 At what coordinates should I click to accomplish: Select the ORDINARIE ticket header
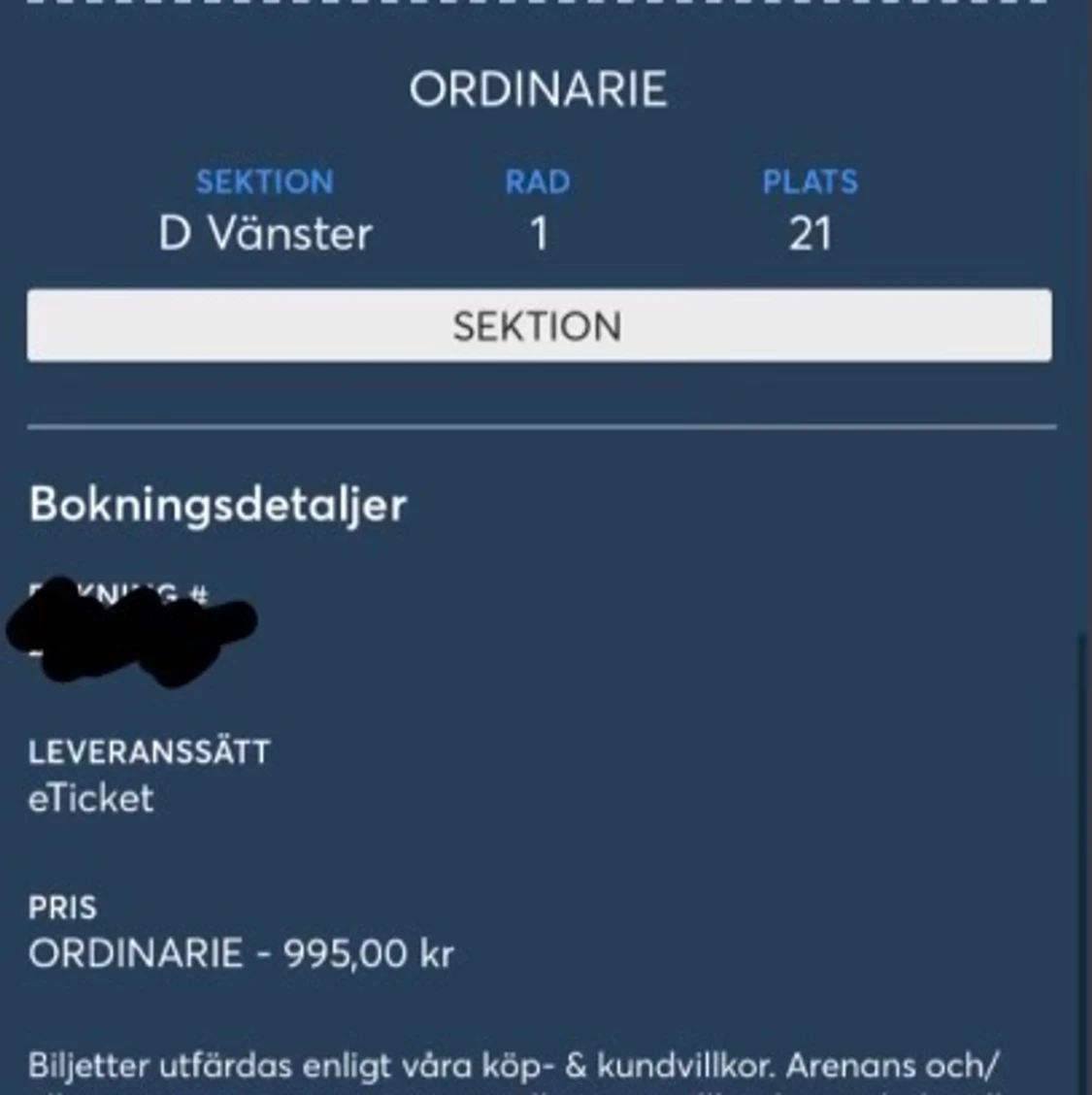[540, 89]
